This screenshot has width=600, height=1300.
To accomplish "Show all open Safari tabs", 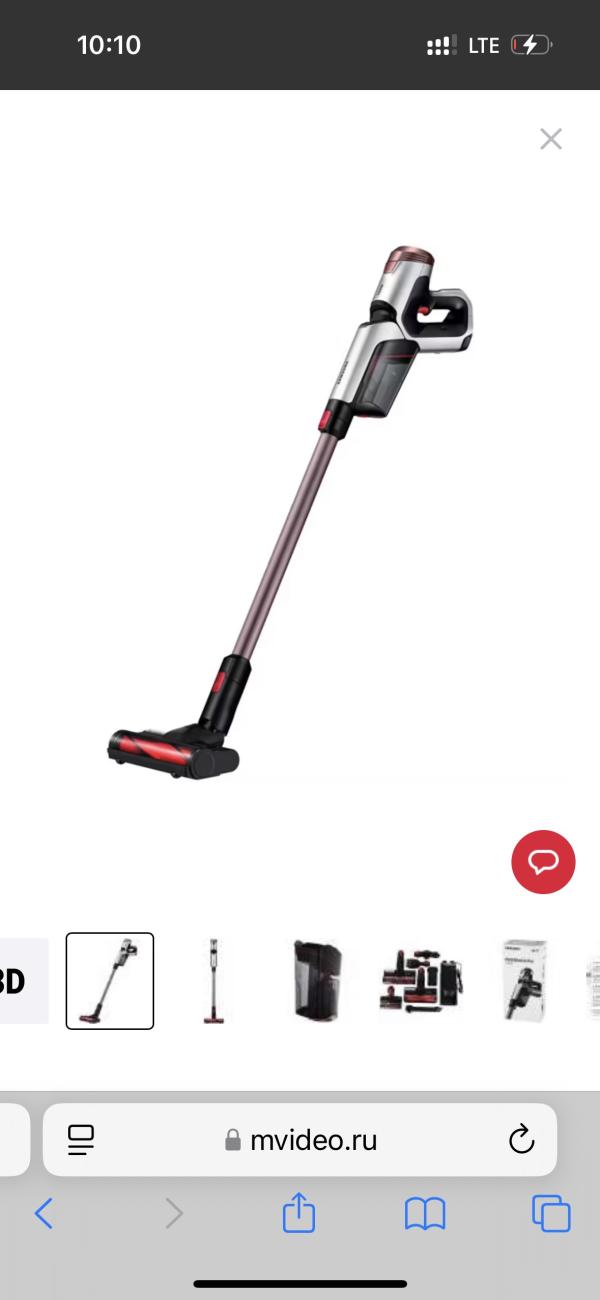I will tap(551, 1214).
